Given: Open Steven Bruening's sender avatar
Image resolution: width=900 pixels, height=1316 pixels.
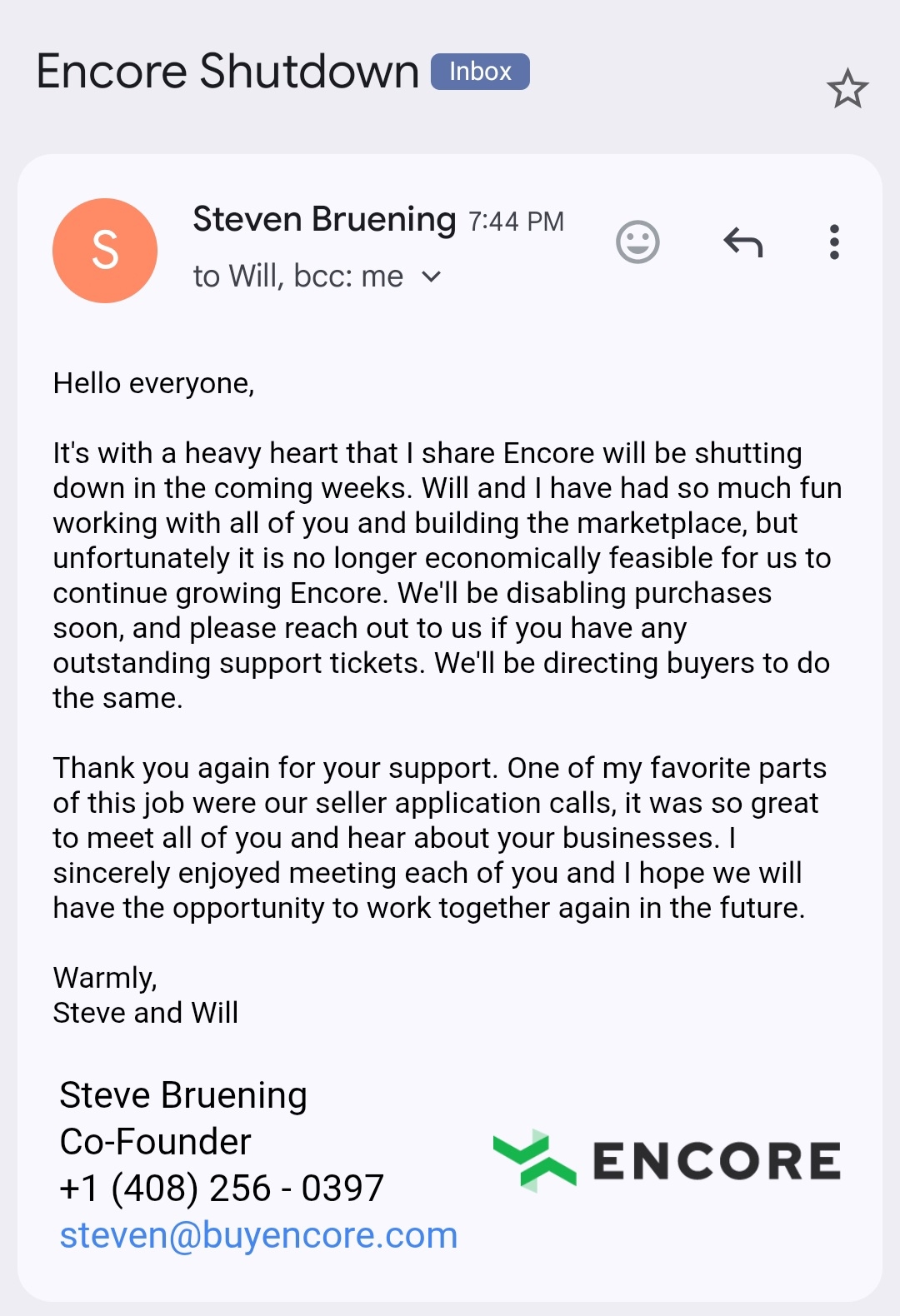Looking at the screenshot, I should click(105, 250).
